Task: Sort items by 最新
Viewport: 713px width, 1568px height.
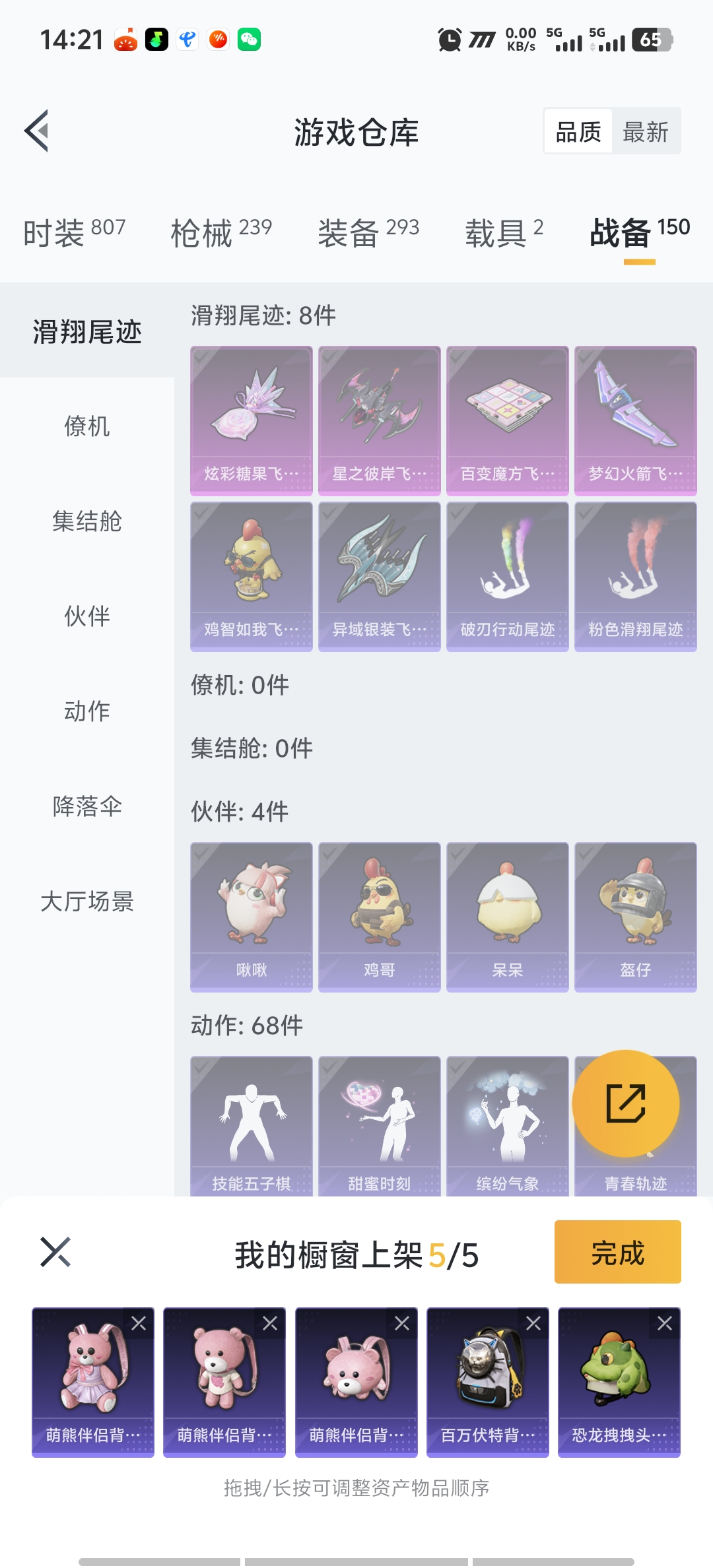Action: point(645,132)
